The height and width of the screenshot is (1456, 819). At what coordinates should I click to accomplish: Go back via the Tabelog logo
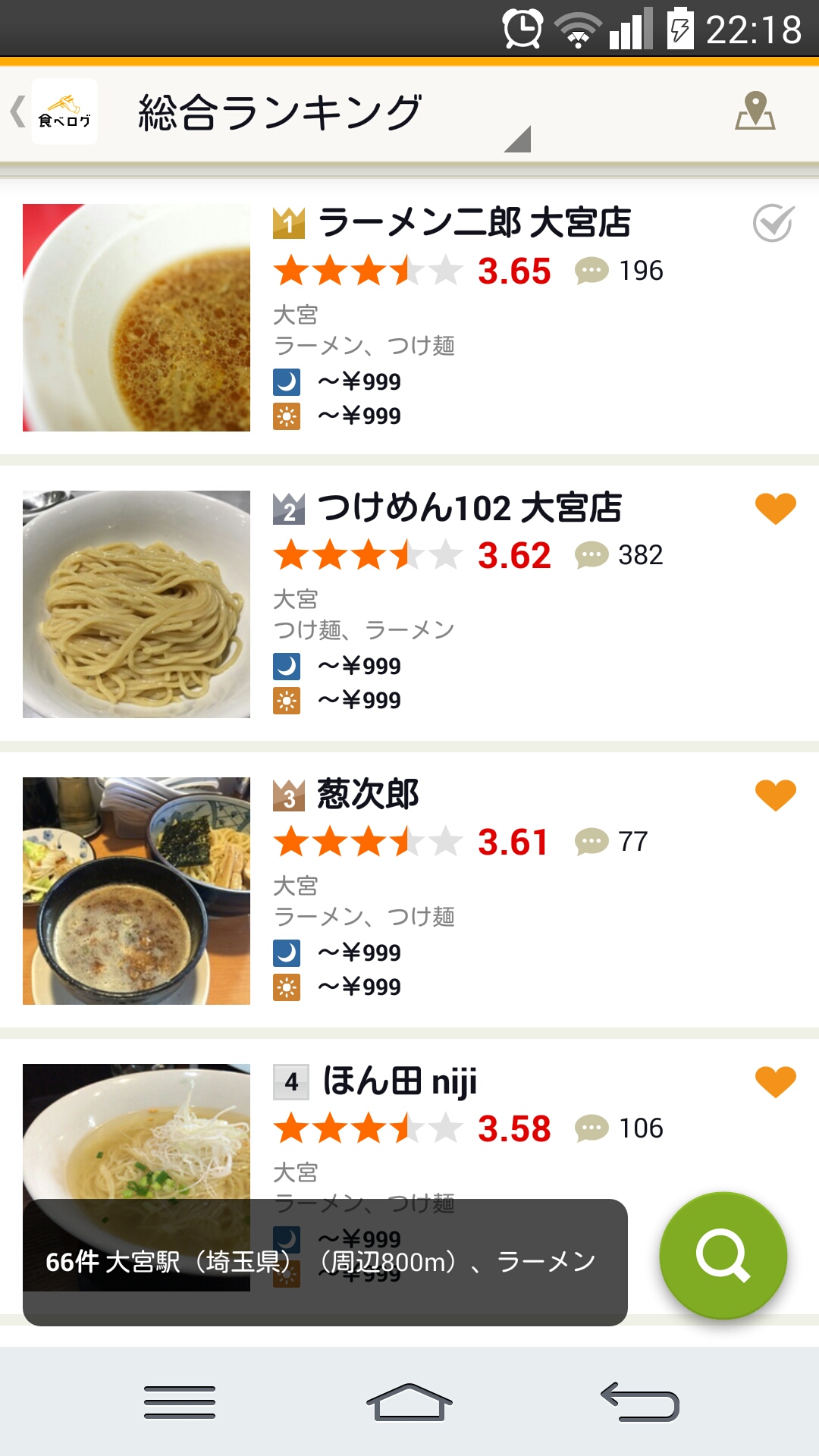55,112
